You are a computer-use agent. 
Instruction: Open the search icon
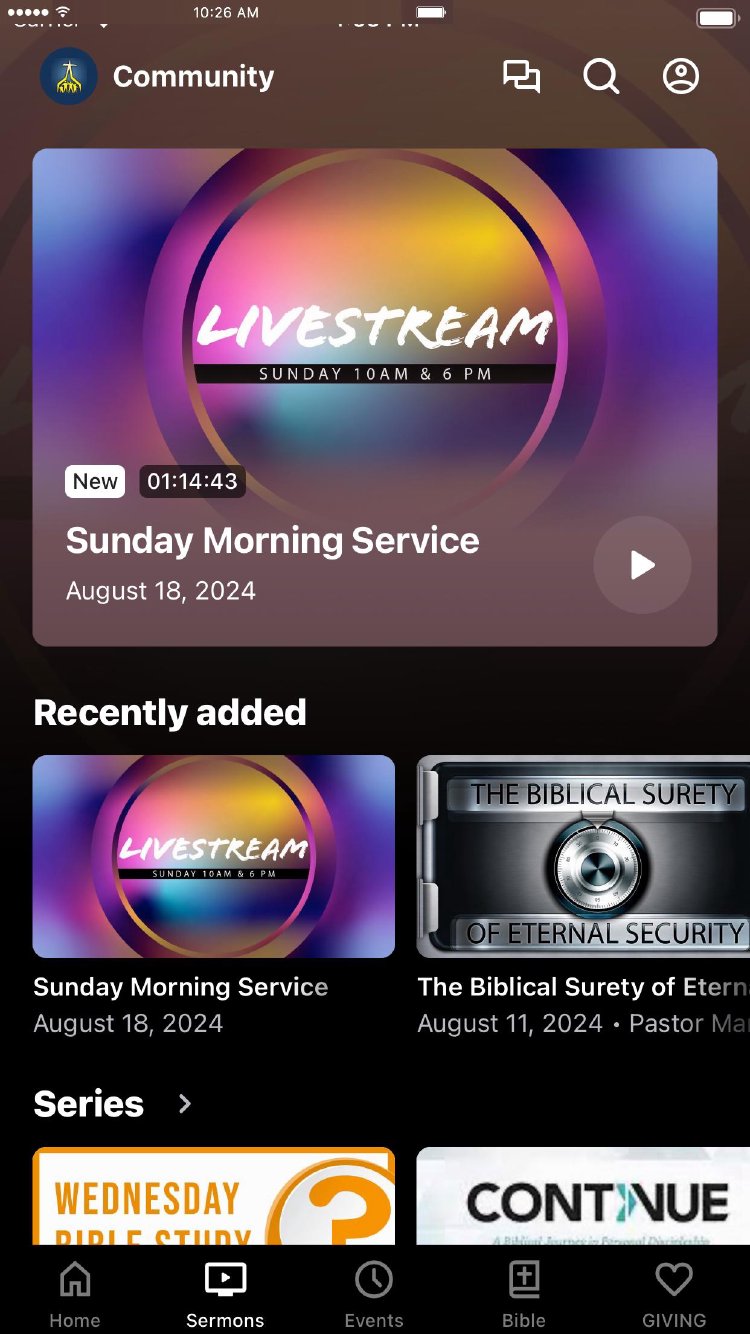coord(601,77)
